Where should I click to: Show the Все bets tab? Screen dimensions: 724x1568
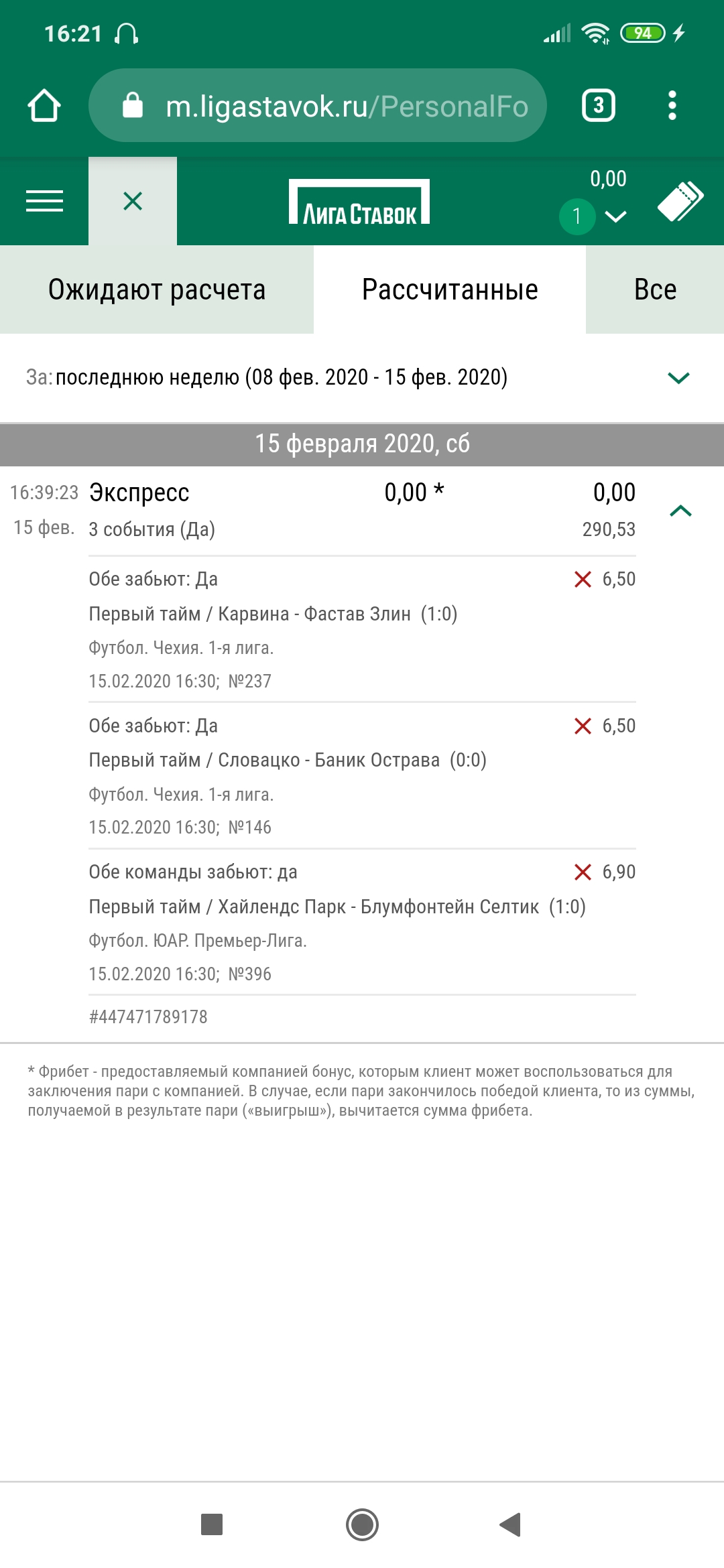(655, 289)
